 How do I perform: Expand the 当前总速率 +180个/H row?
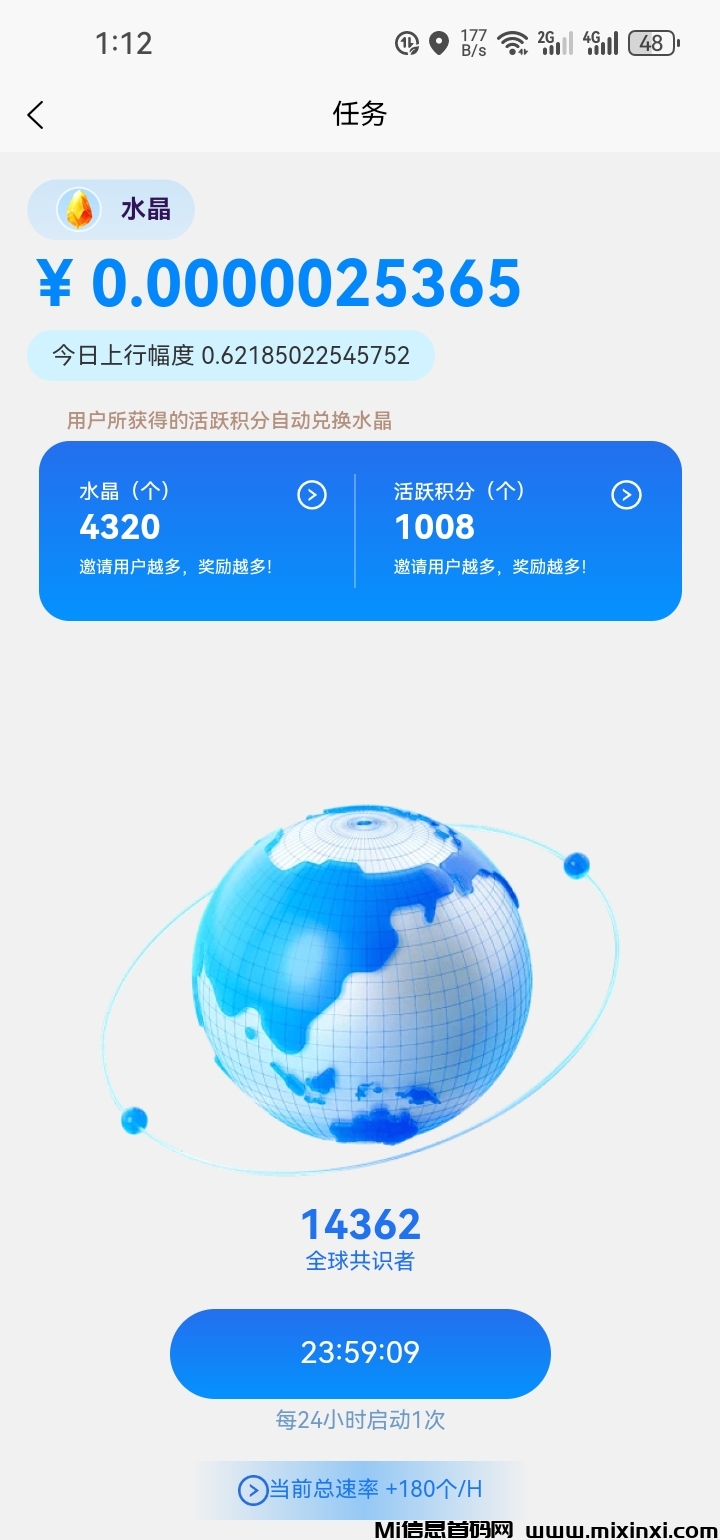pyautogui.click(x=360, y=1490)
